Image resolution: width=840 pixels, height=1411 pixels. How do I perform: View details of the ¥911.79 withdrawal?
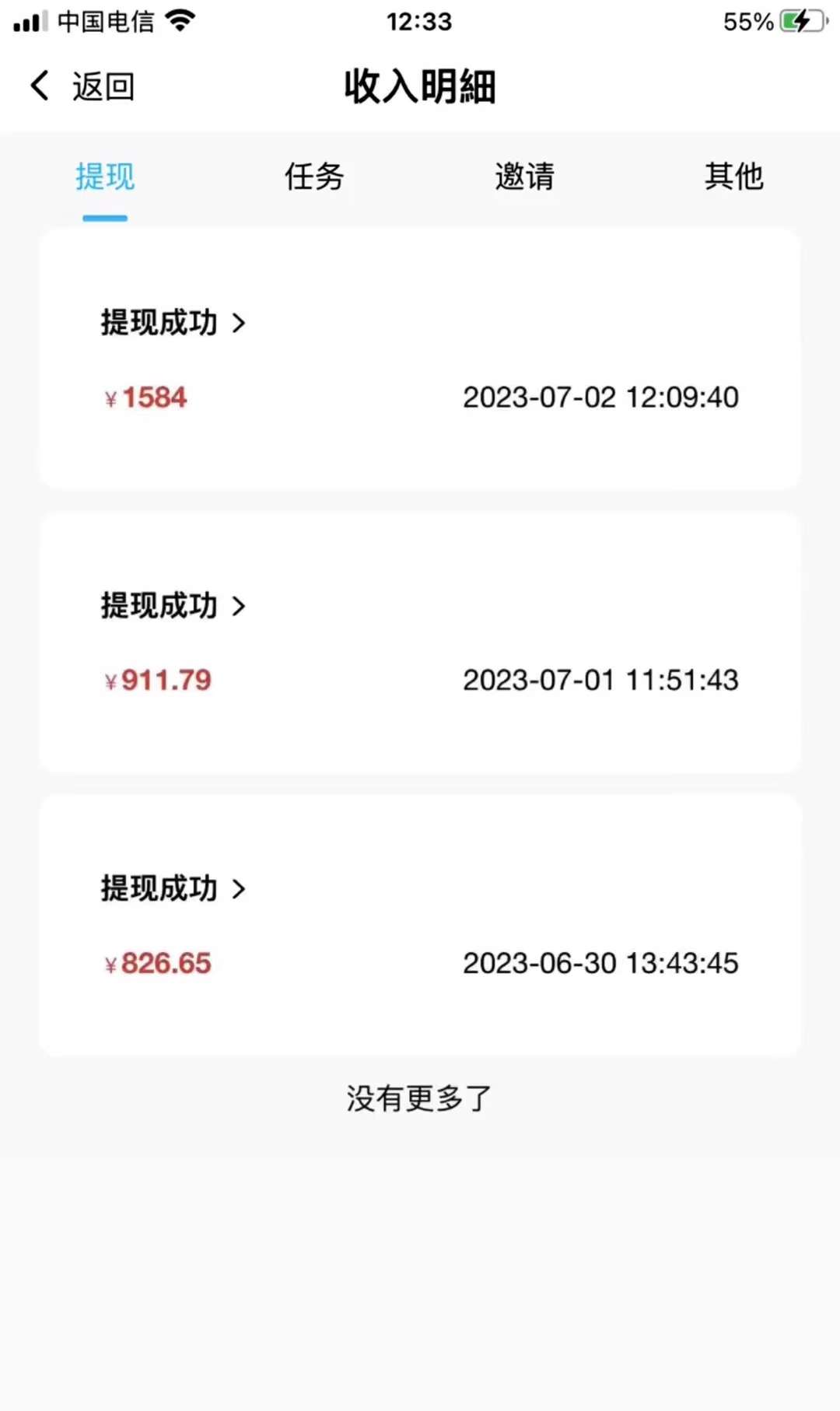[173, 606]
